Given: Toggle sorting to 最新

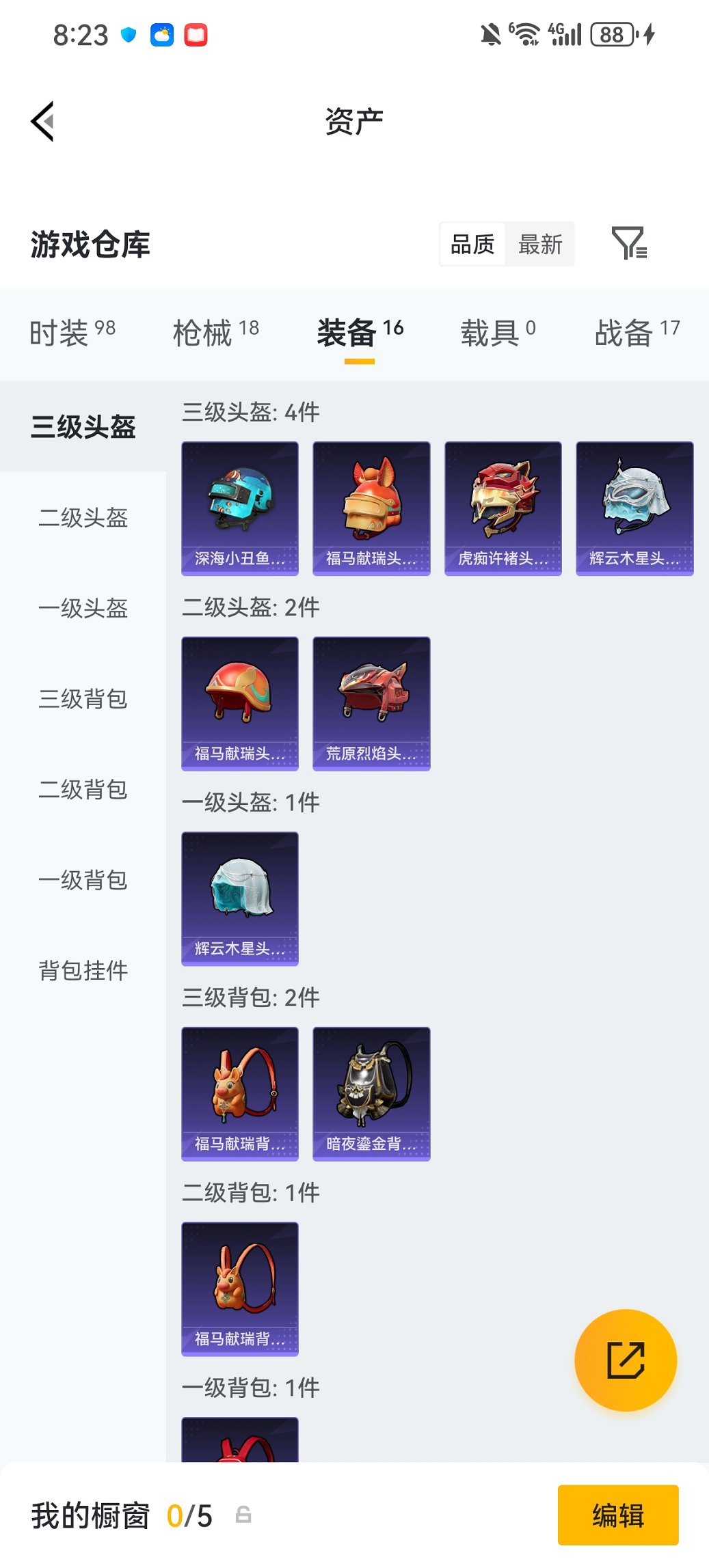Looking at the screenshot, I should click(x=540, y=244).
